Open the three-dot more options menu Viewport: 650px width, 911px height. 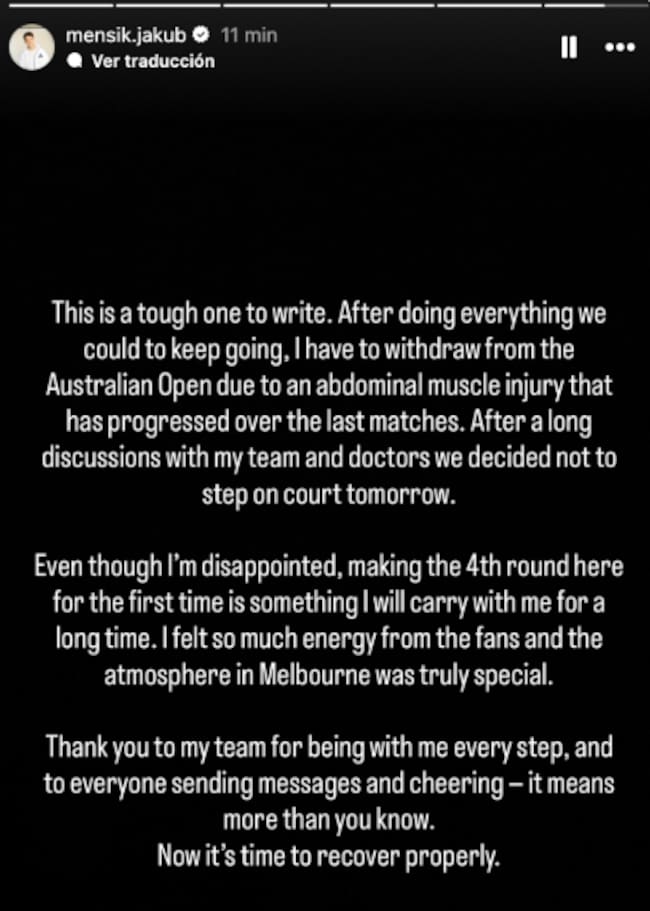pyautogui.click(x=620, y=47)
